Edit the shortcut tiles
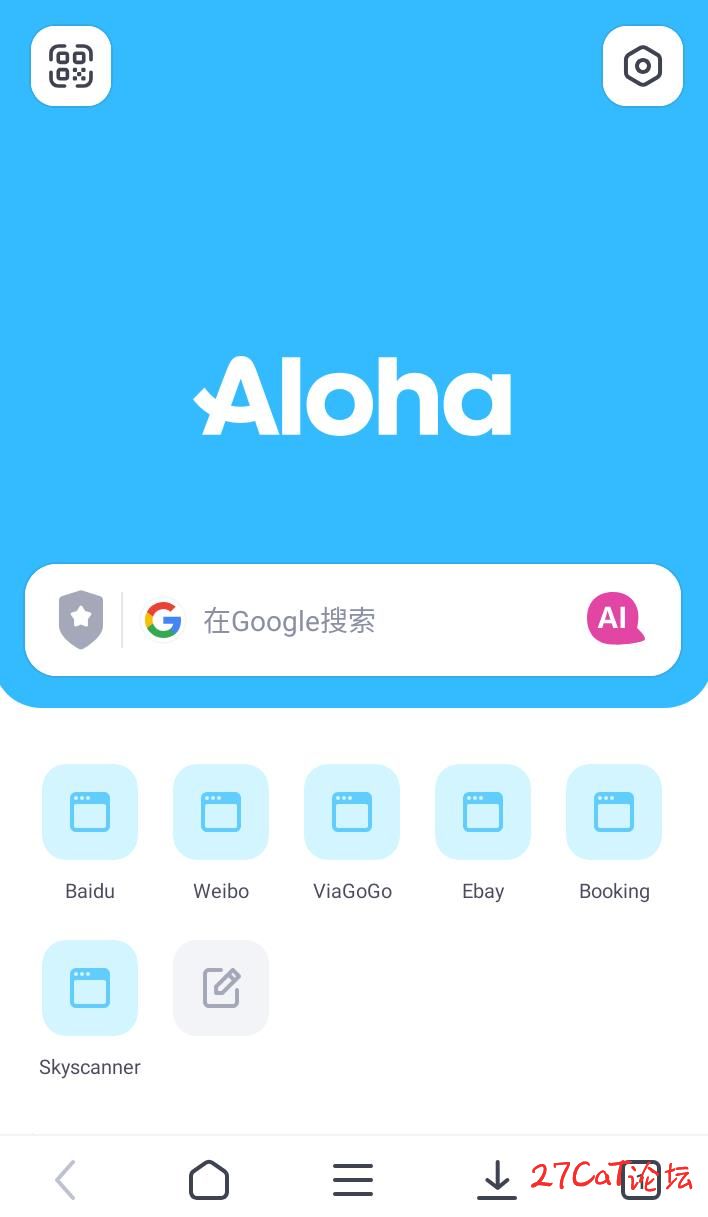Image resolution: width=708 pixels, height=1217 pixels. point(221,988)
